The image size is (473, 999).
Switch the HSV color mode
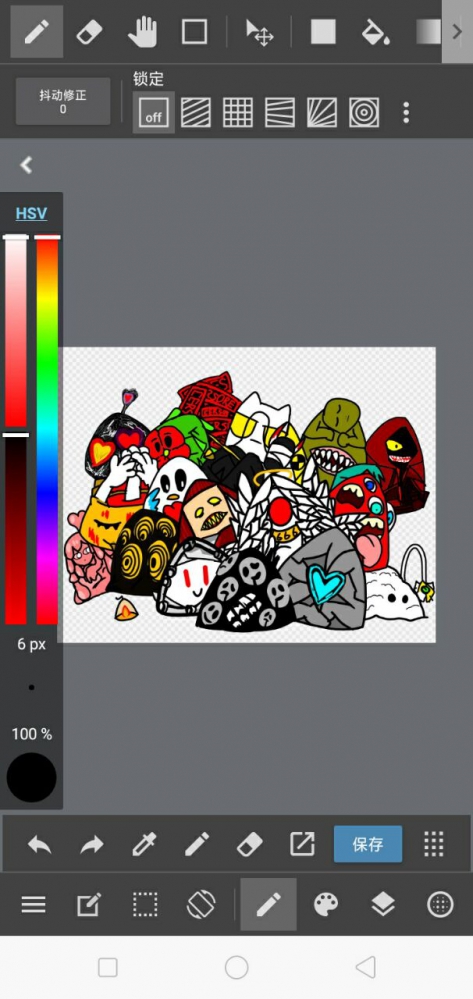[31, 213]
